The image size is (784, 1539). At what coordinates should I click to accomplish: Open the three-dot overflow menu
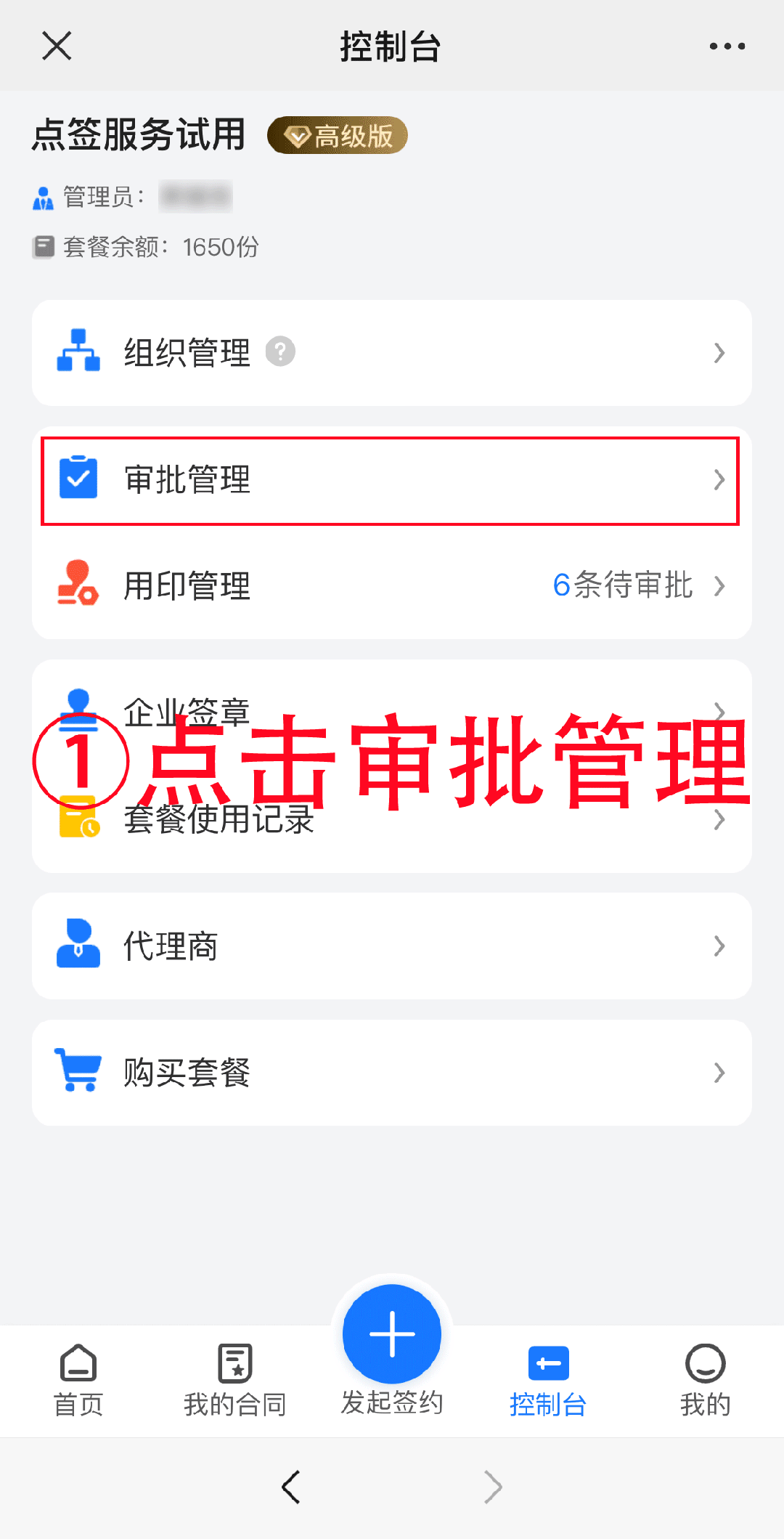pyautogui.click(x=727, y=46)
